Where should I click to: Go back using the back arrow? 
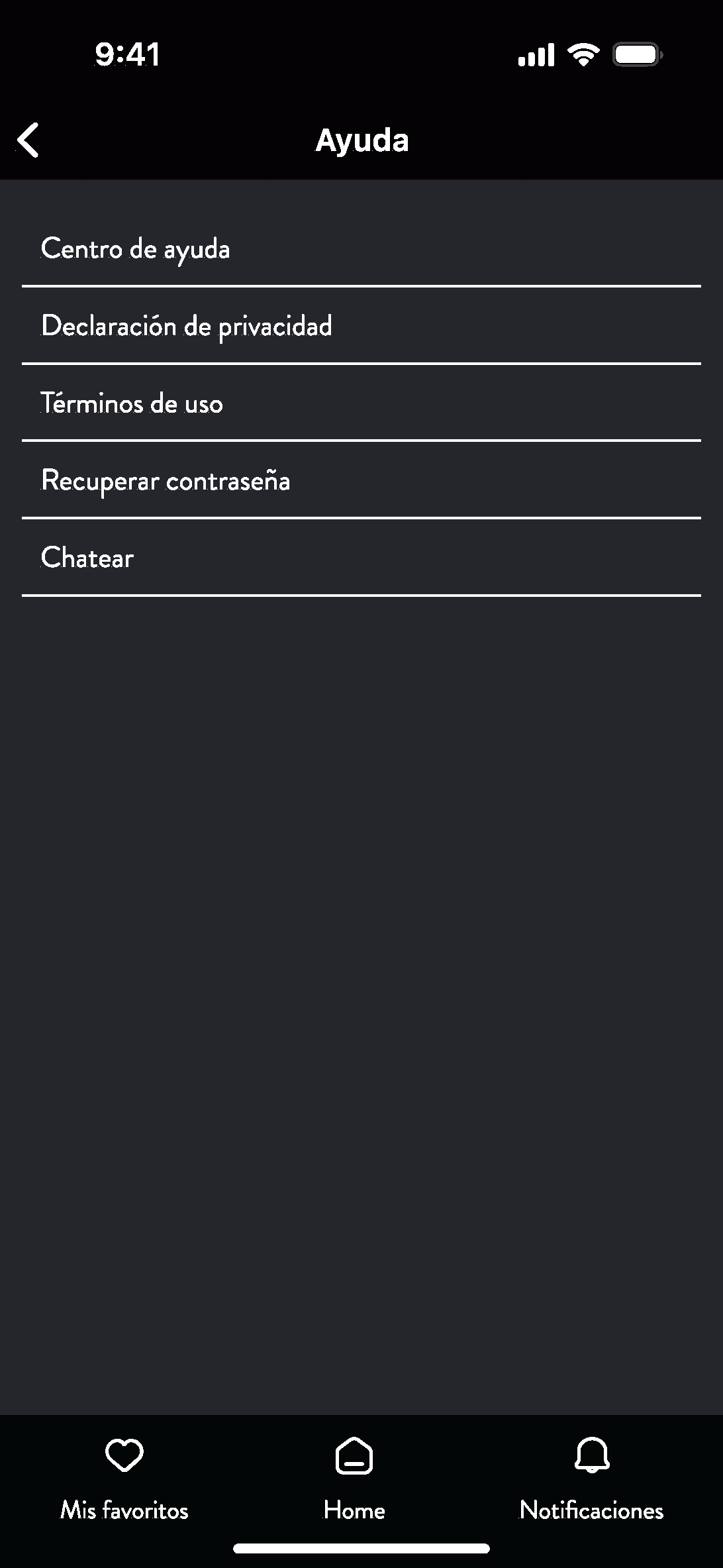tap(28, 140)
